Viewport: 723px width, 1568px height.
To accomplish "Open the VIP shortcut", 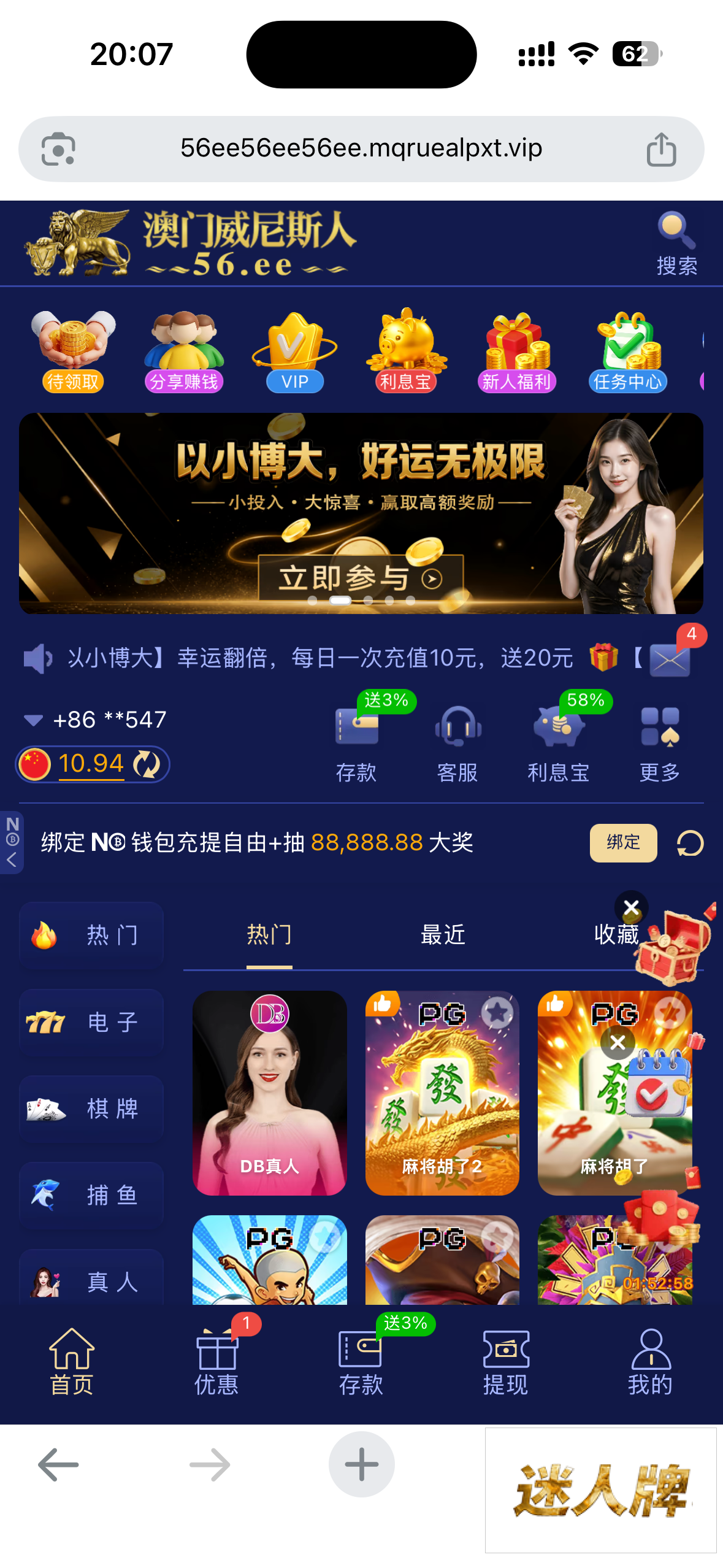I will coord(294,350).
